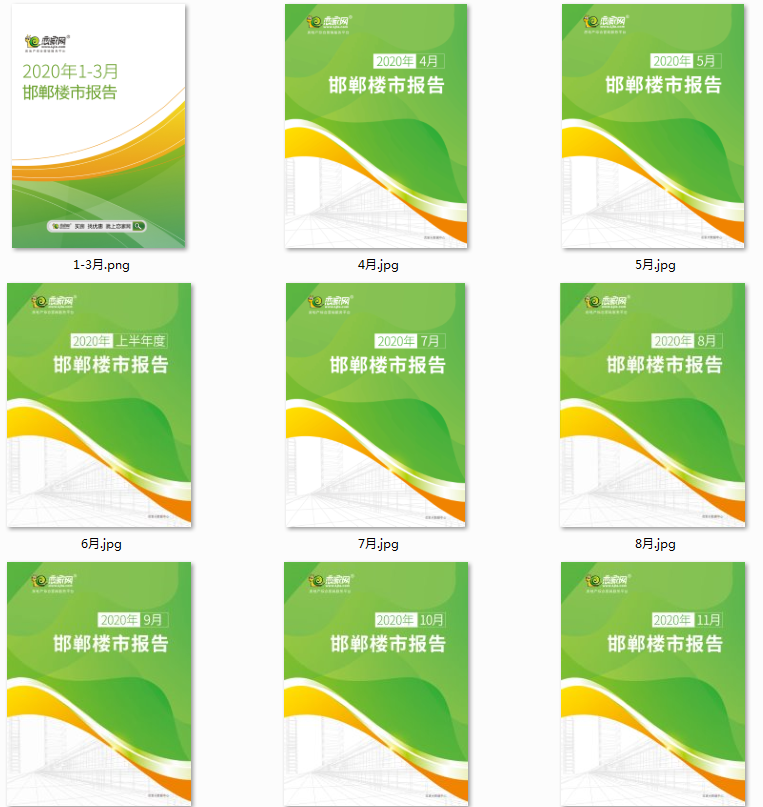The width and height of the screenshot is (763, 807).
Task: Open the 8月.jpg file
Action: click(653, 405)
